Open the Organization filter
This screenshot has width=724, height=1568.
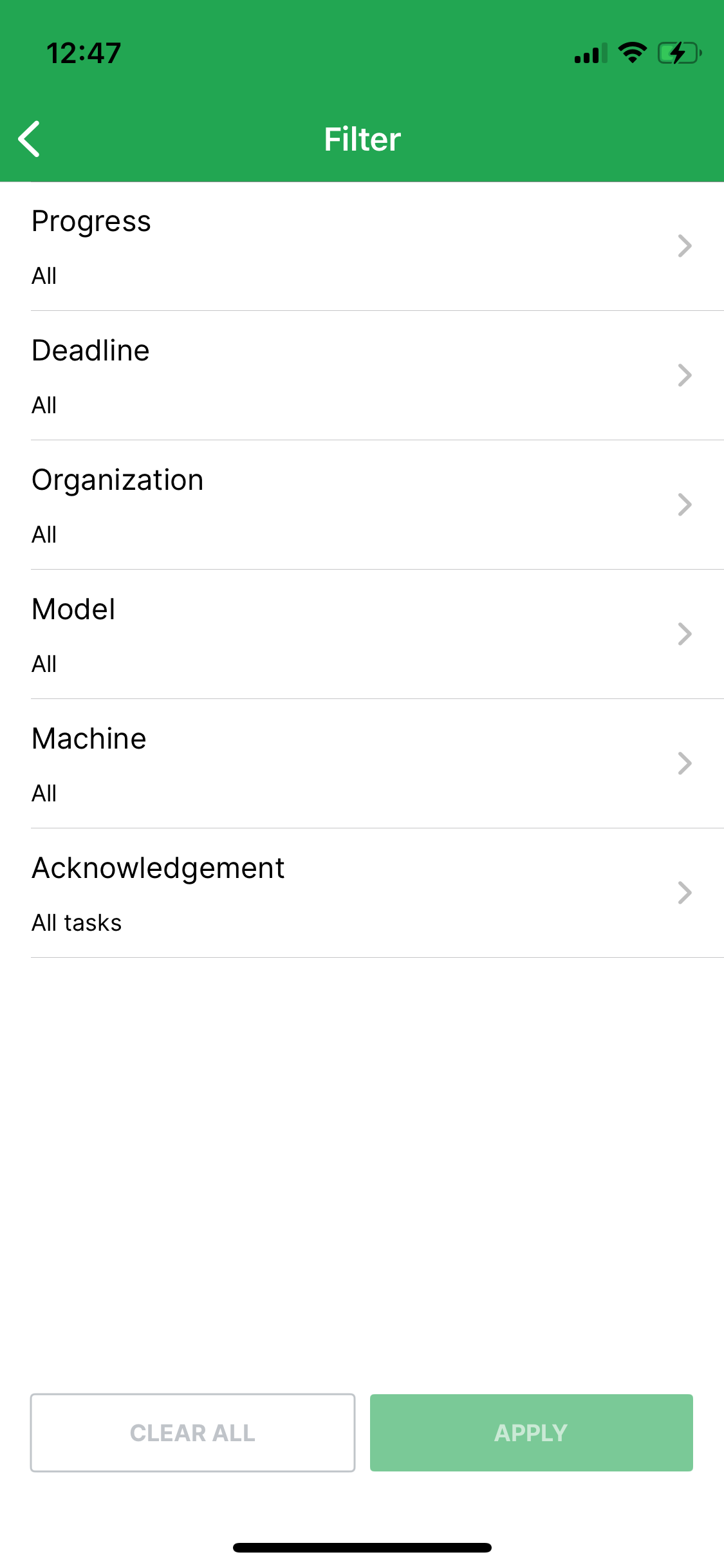[362, 505]
